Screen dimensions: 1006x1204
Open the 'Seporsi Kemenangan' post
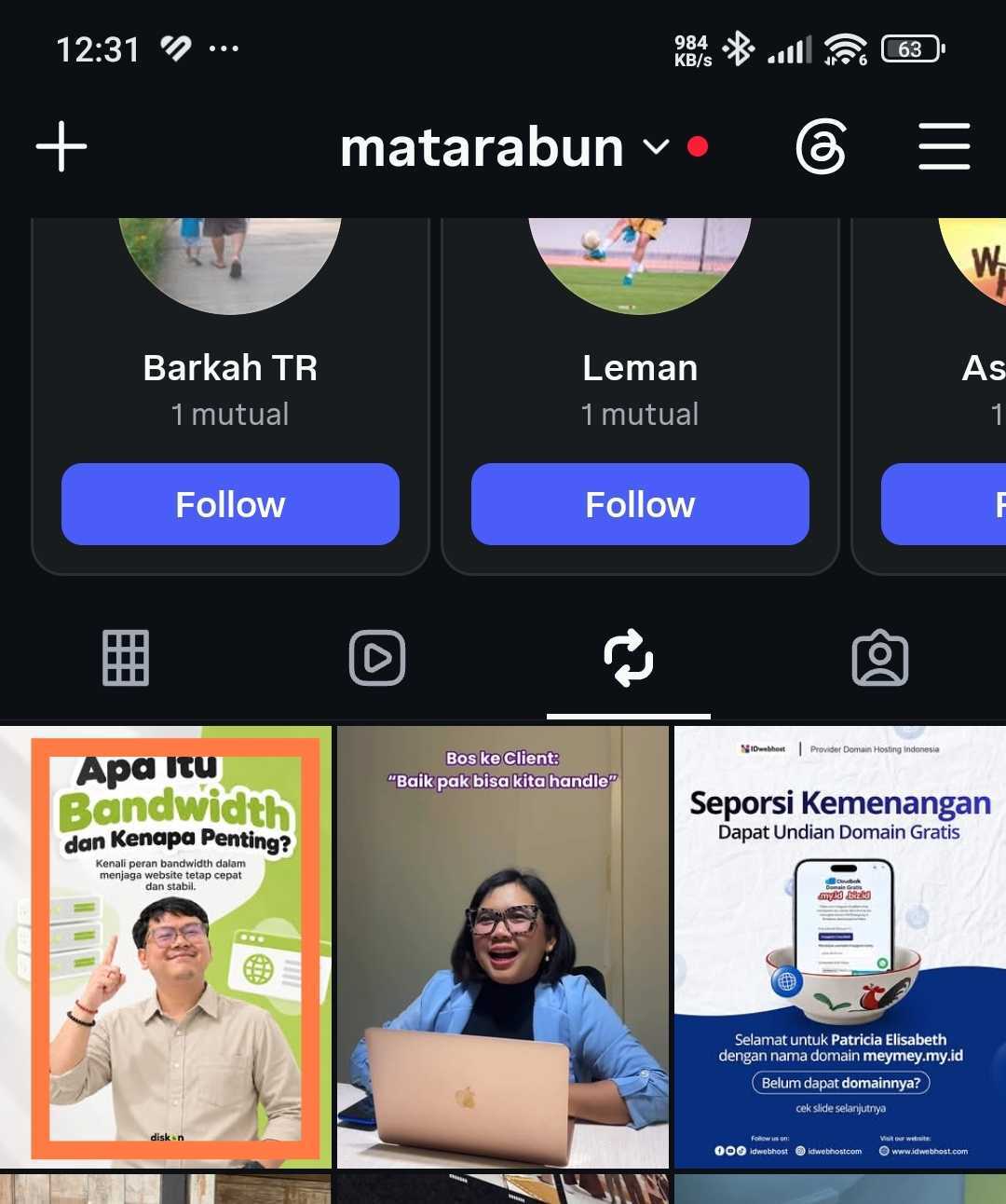pos(840,947)
